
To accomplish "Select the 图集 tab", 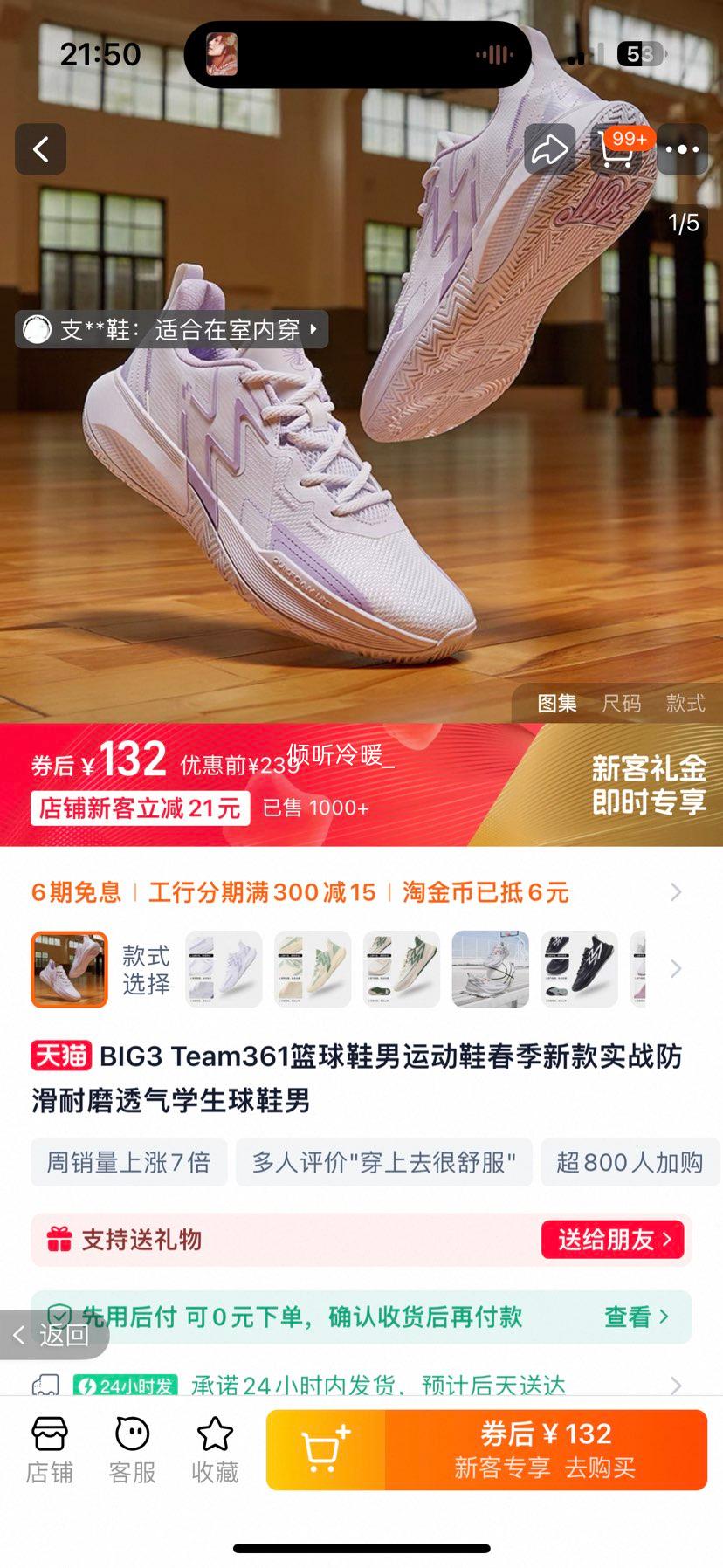I will click(x=557, y=704).
